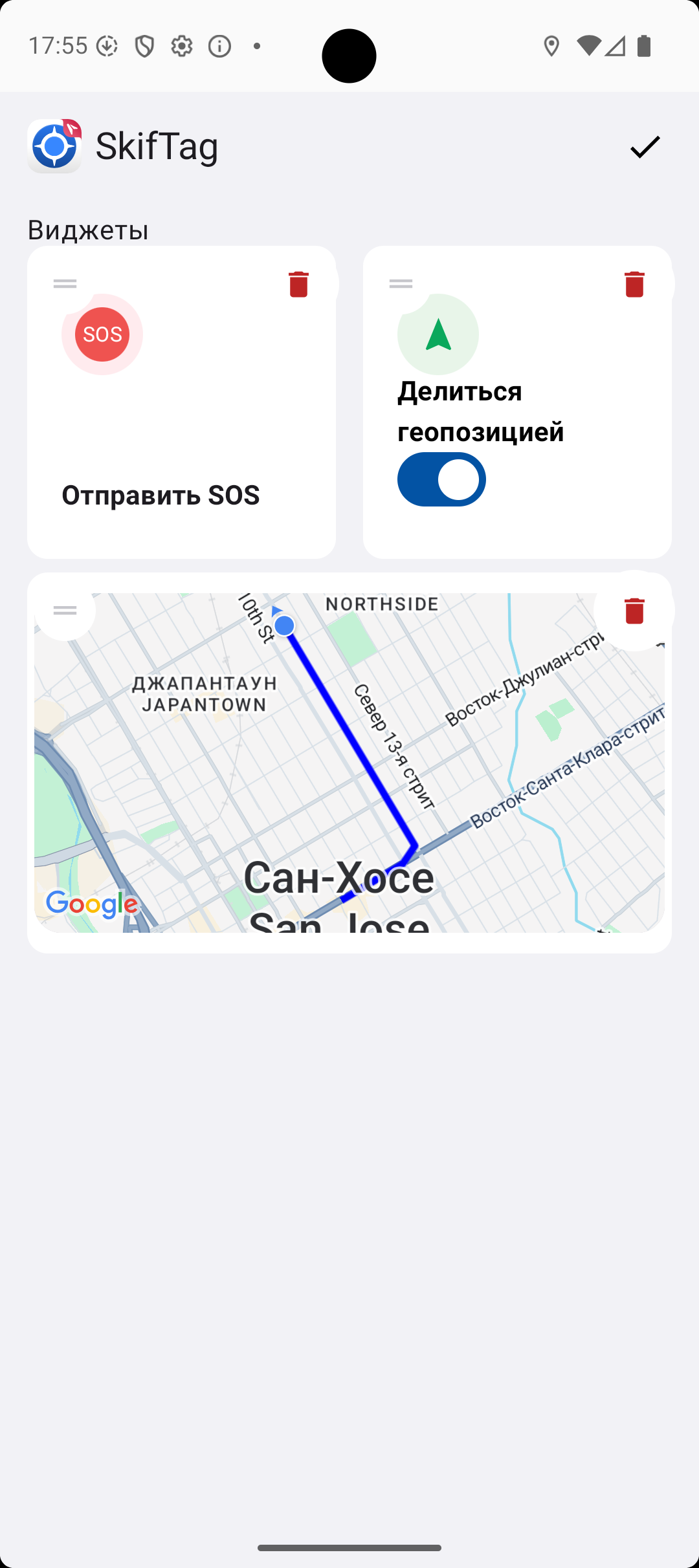Image resolution: width=699 pixels, height=1568 pixels.
Task: Open the map widget
Action: click(x=349, y=763)
